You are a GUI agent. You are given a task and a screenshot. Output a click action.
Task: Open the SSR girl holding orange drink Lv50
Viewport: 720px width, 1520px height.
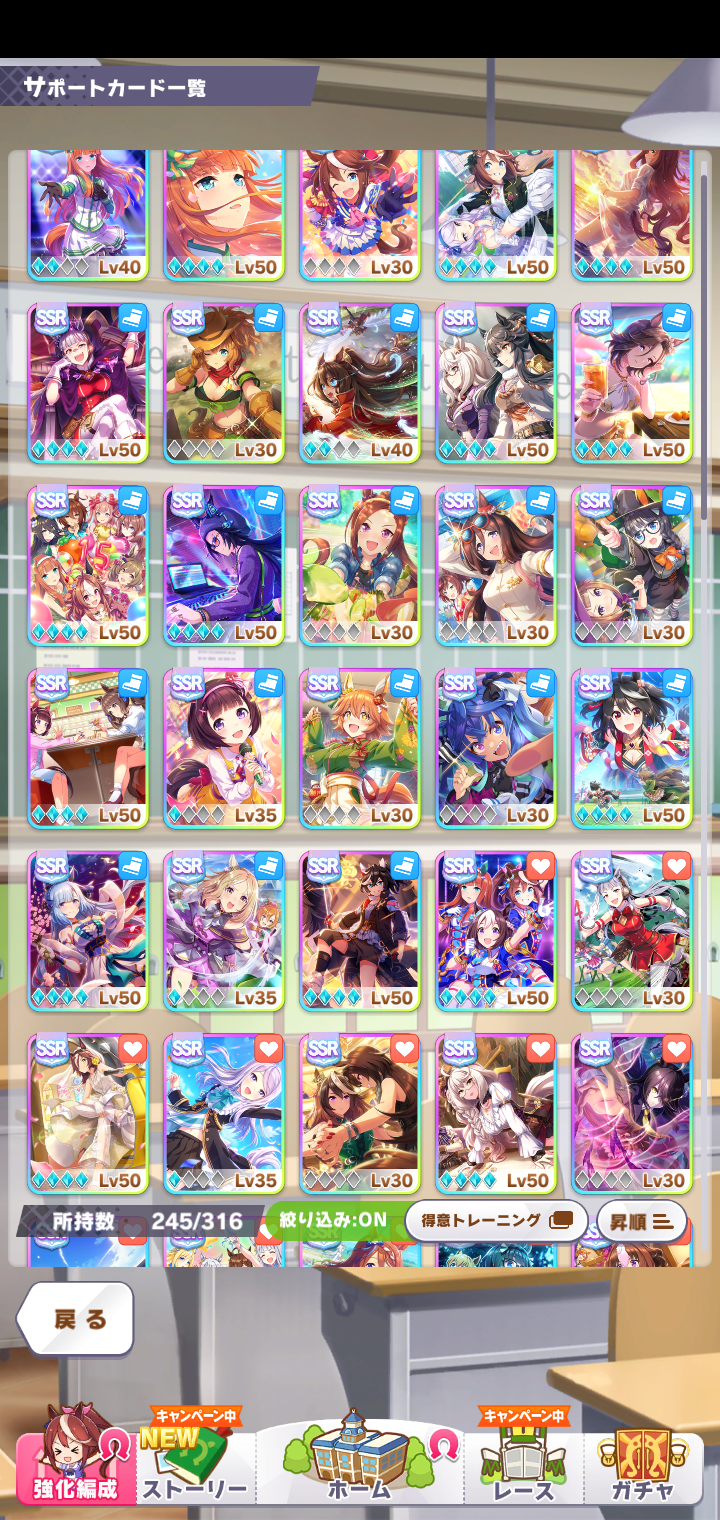tap(632, 384)
